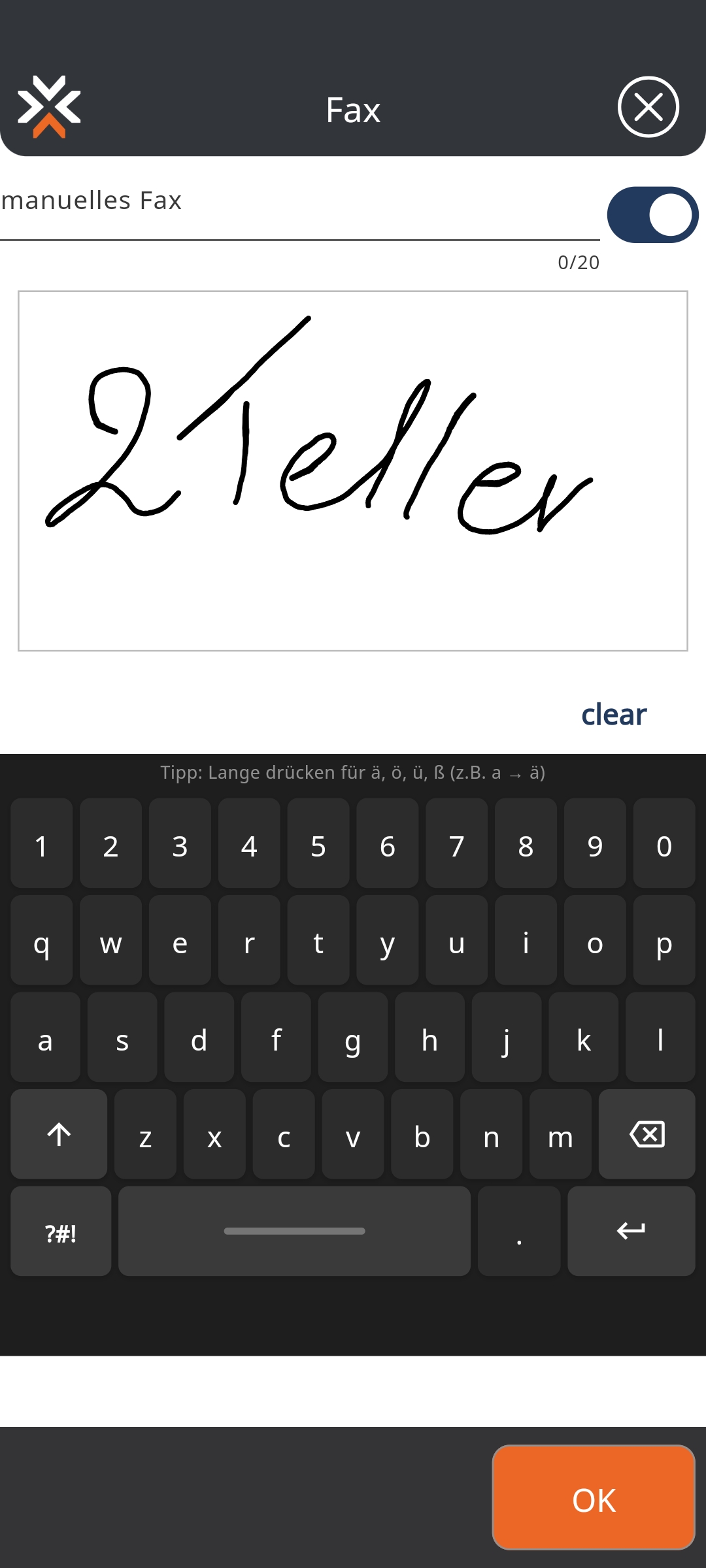
Task: Confirm with the OK button
Action: coord(593,1499)
